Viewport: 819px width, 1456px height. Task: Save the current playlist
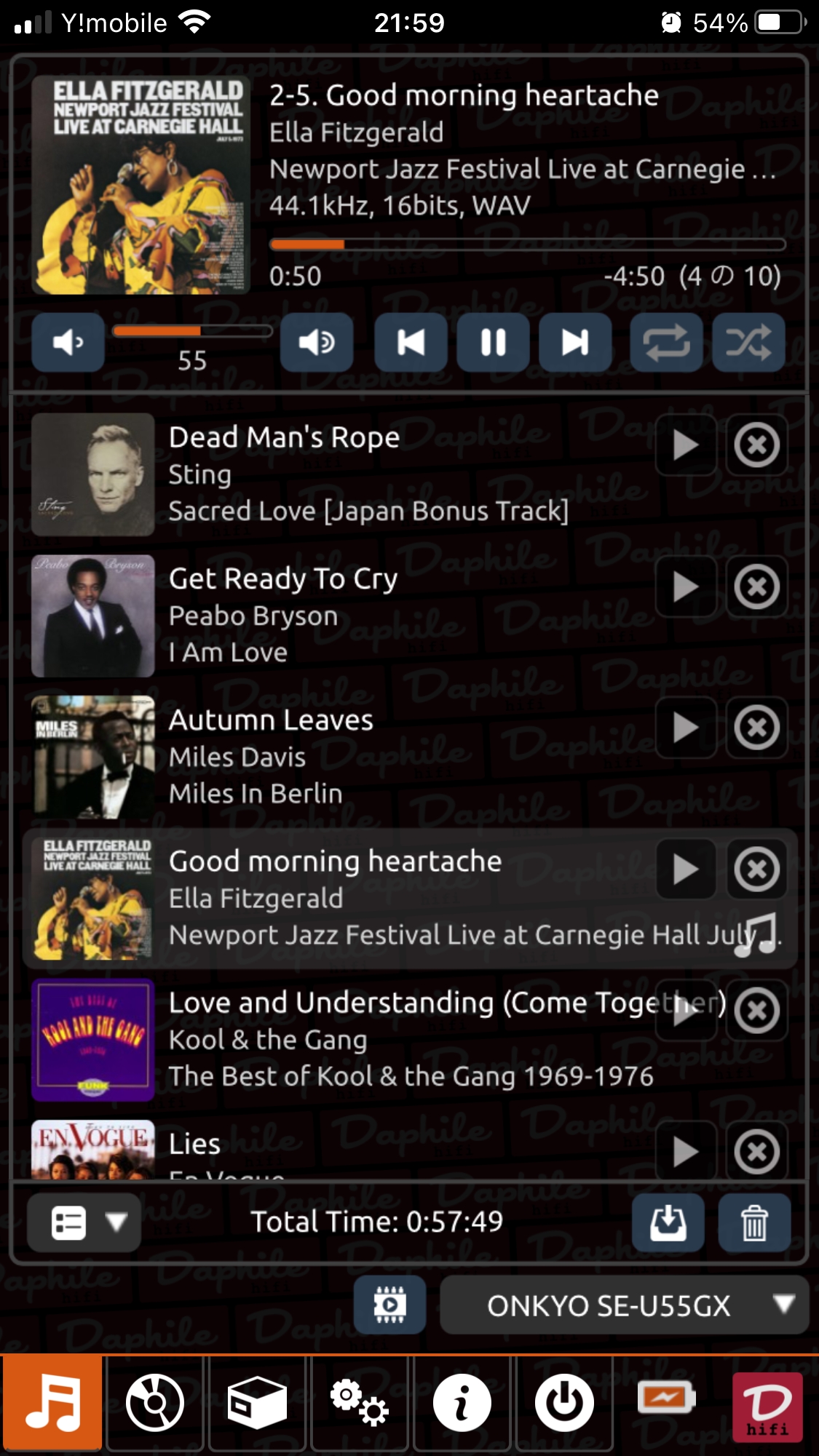coord(668,1222)
